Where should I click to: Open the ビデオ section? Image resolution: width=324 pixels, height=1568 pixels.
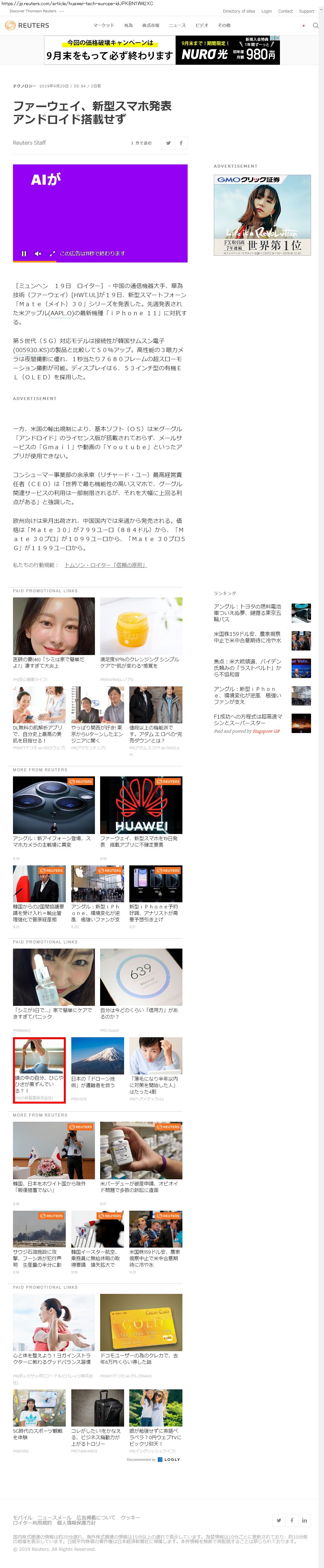(x=202, y=26)
